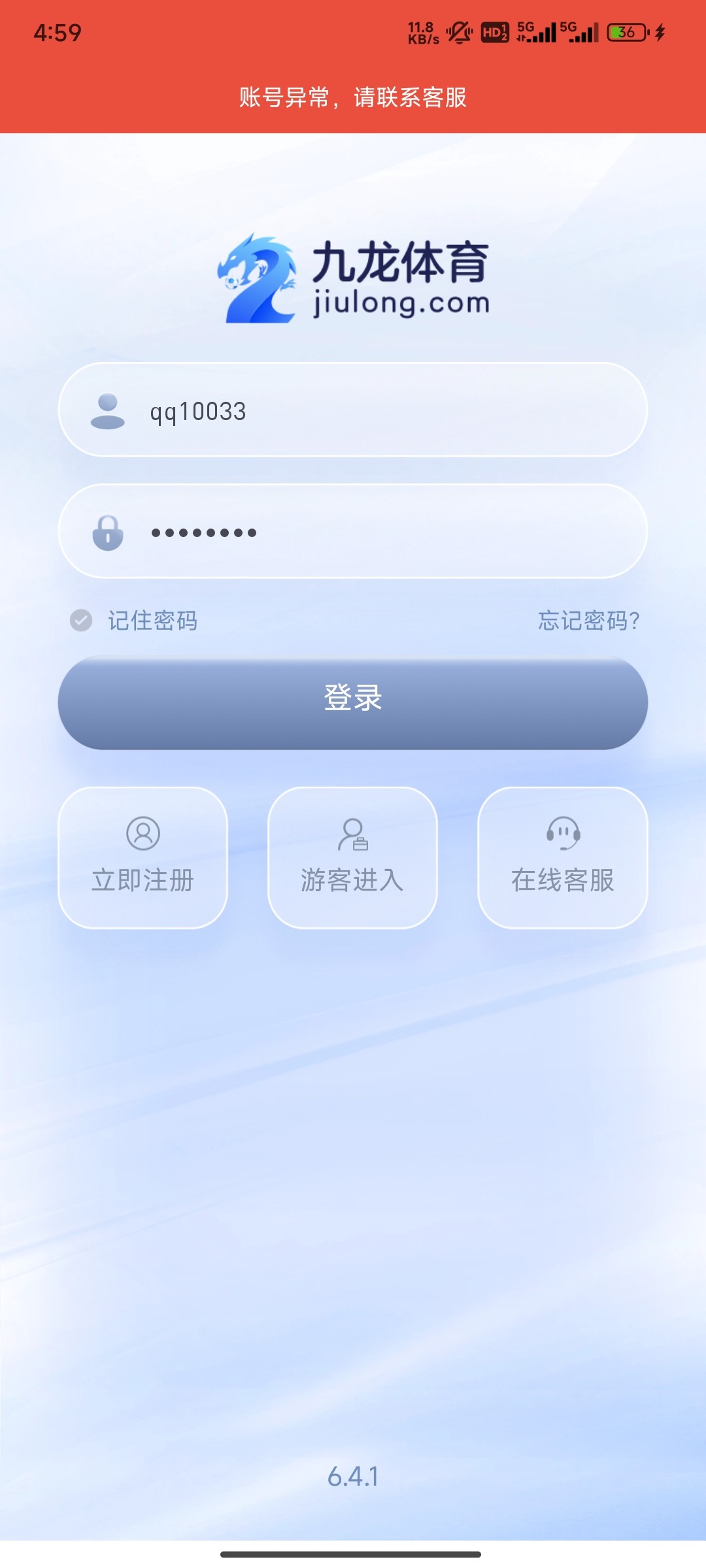Click the username input showing qq10033
This screenshot has width=706, height=1568.
(353, 410)
